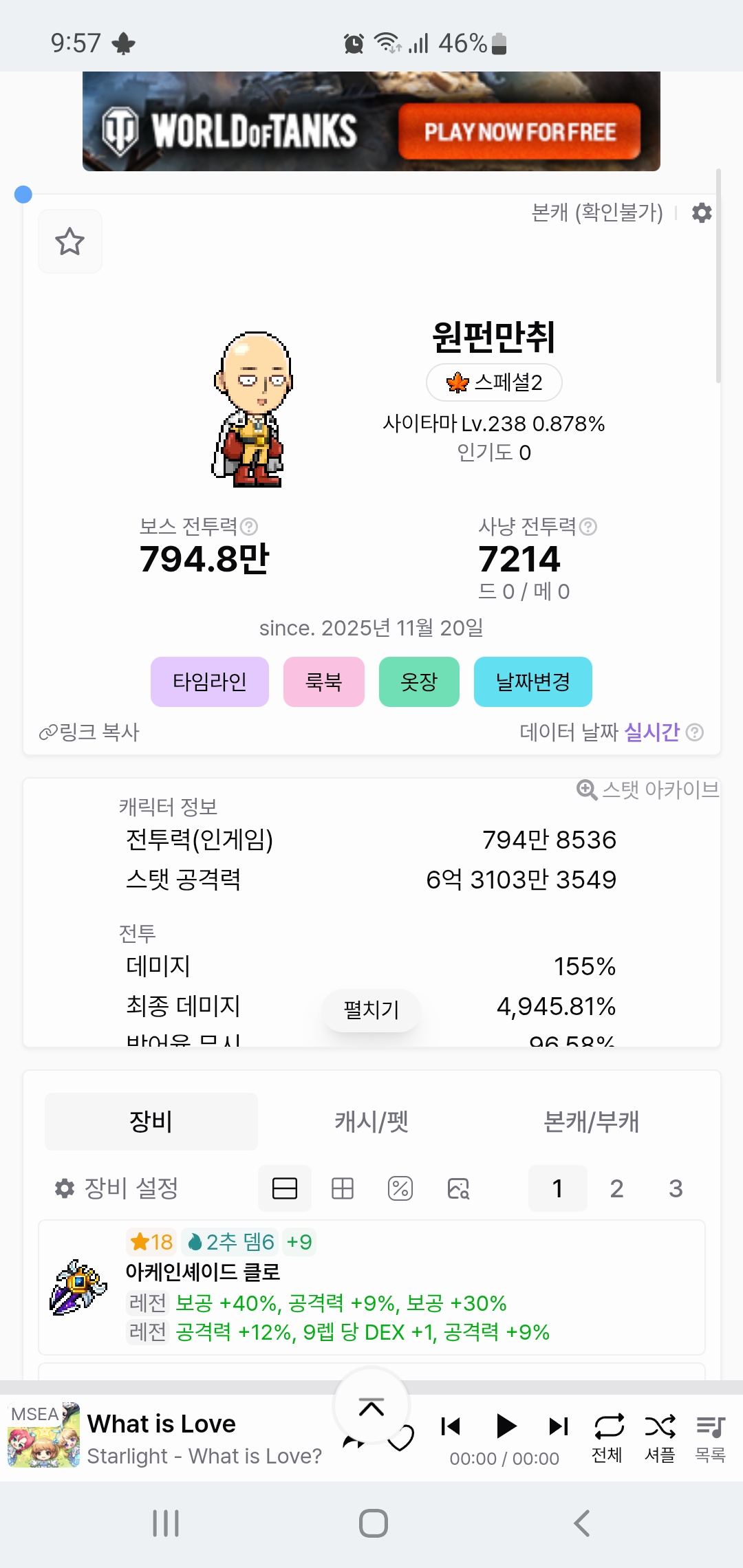
Task: Switch to the 캐시/펫 tab
Action: [371, 1122]
